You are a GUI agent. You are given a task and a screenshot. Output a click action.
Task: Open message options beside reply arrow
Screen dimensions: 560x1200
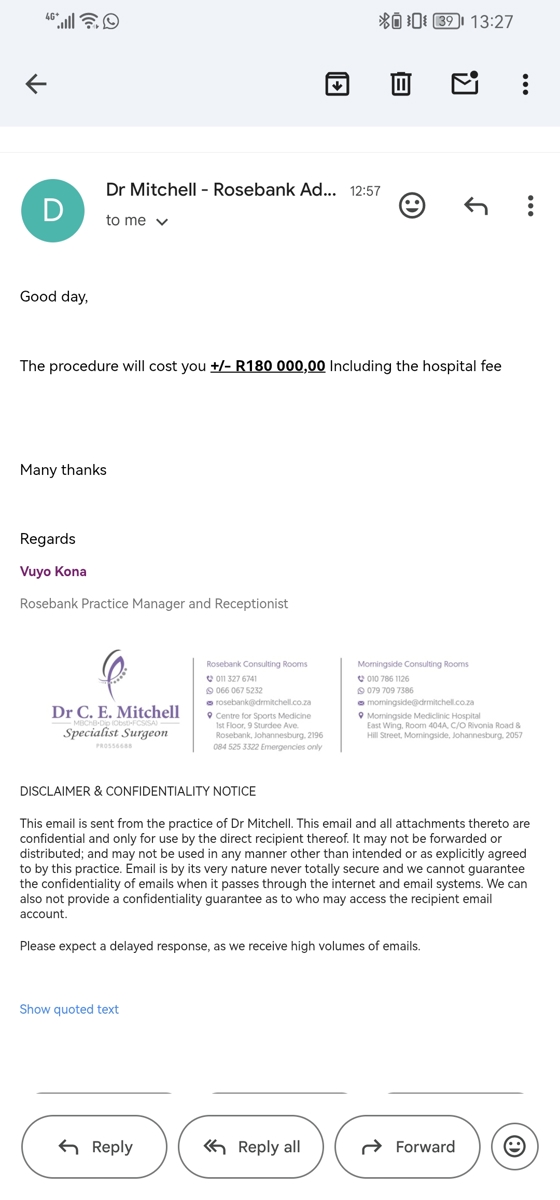[530, 206]
